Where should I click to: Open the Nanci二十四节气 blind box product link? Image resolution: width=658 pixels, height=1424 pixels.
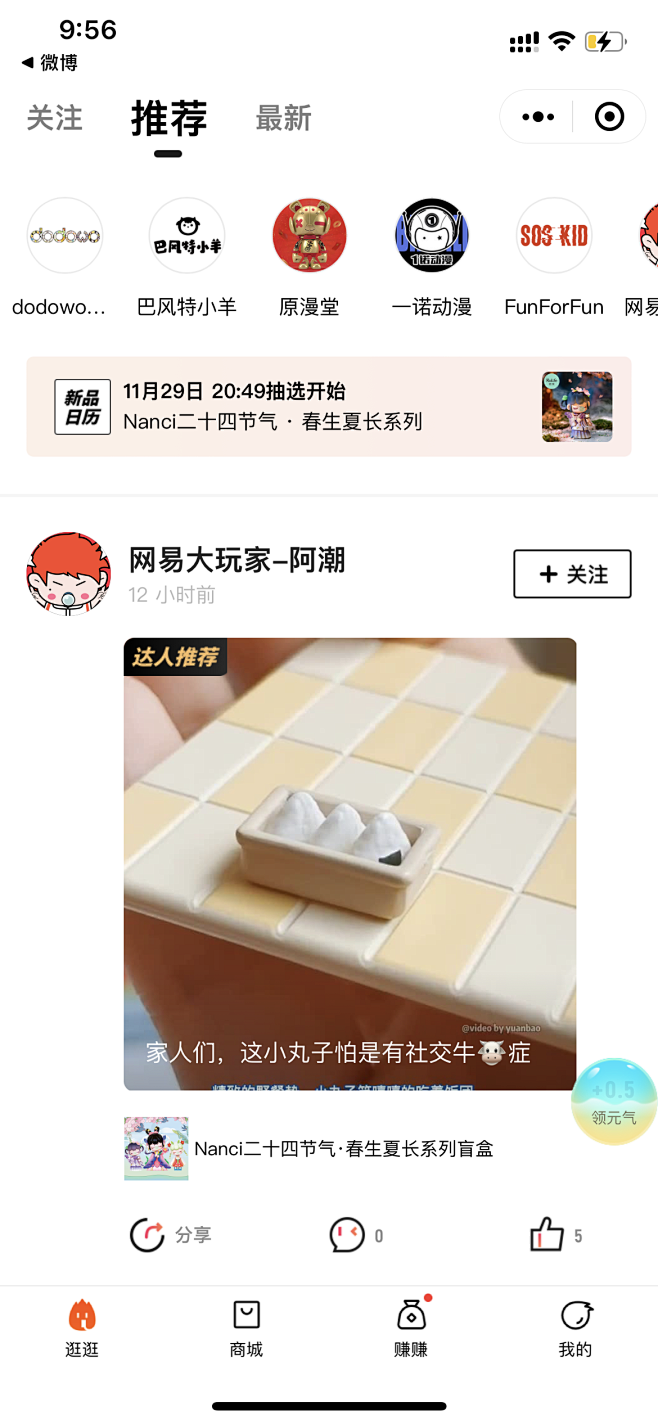(x=310, y=1149)
